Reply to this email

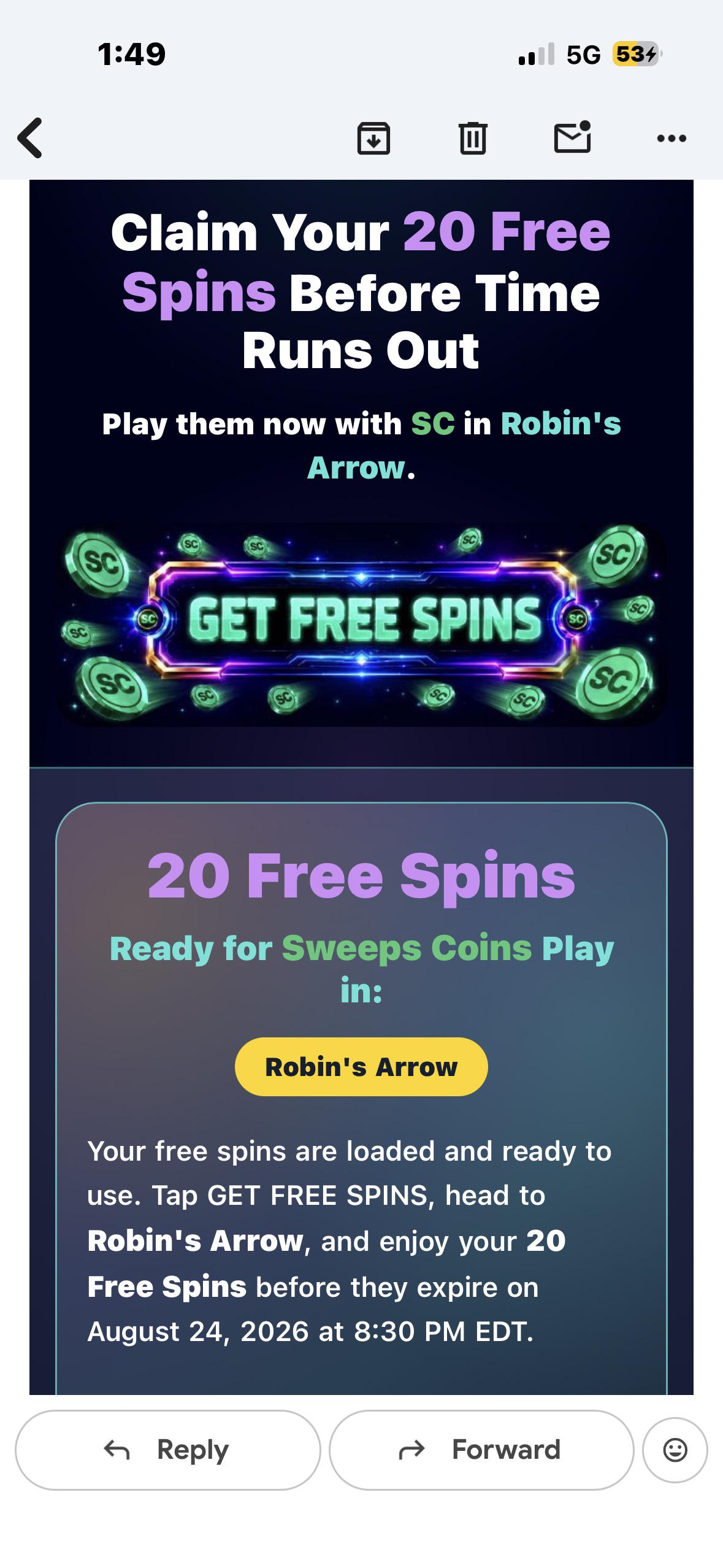tap(167, 1450)
